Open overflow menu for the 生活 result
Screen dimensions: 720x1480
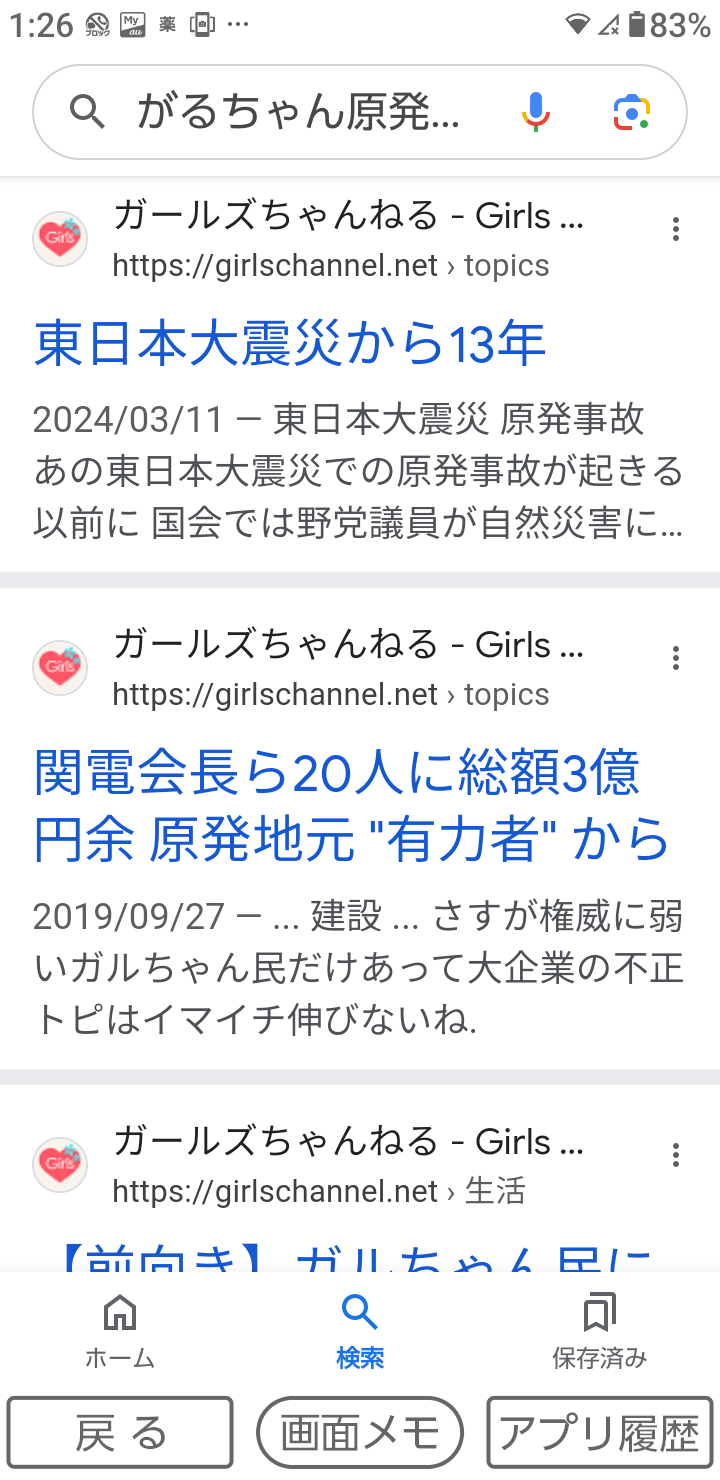pos(676,1155)
